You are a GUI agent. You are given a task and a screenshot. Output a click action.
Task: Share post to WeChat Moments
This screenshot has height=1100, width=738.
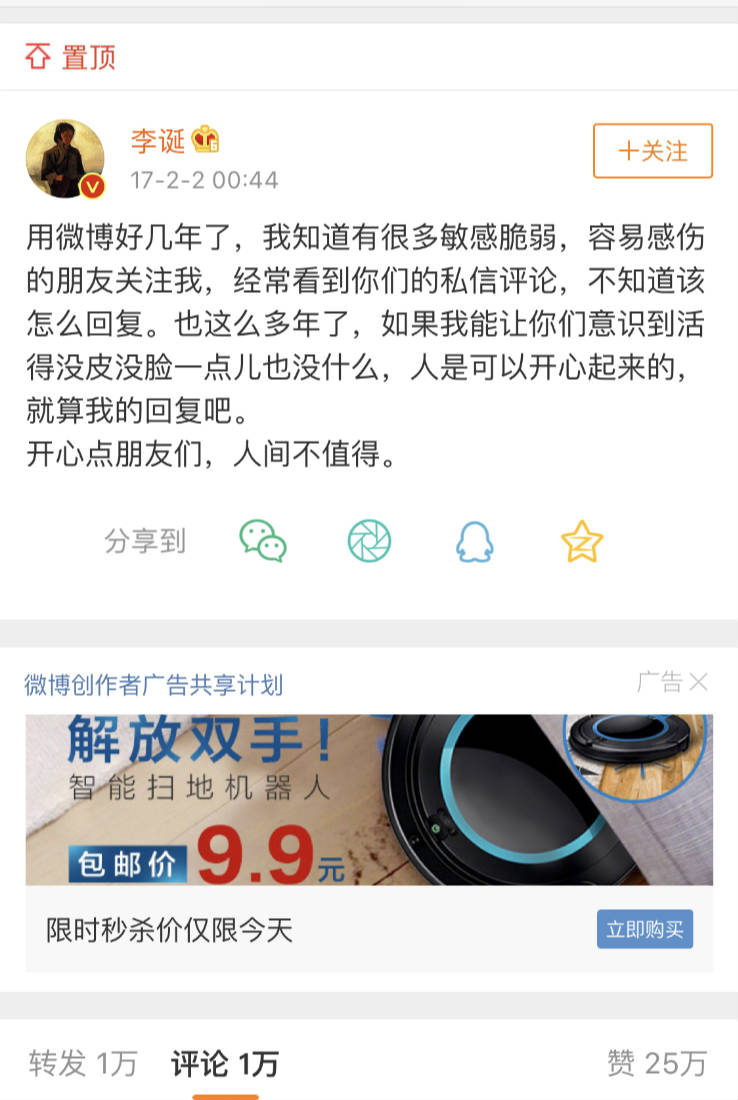pyautogui.click(x=369, y=541)
